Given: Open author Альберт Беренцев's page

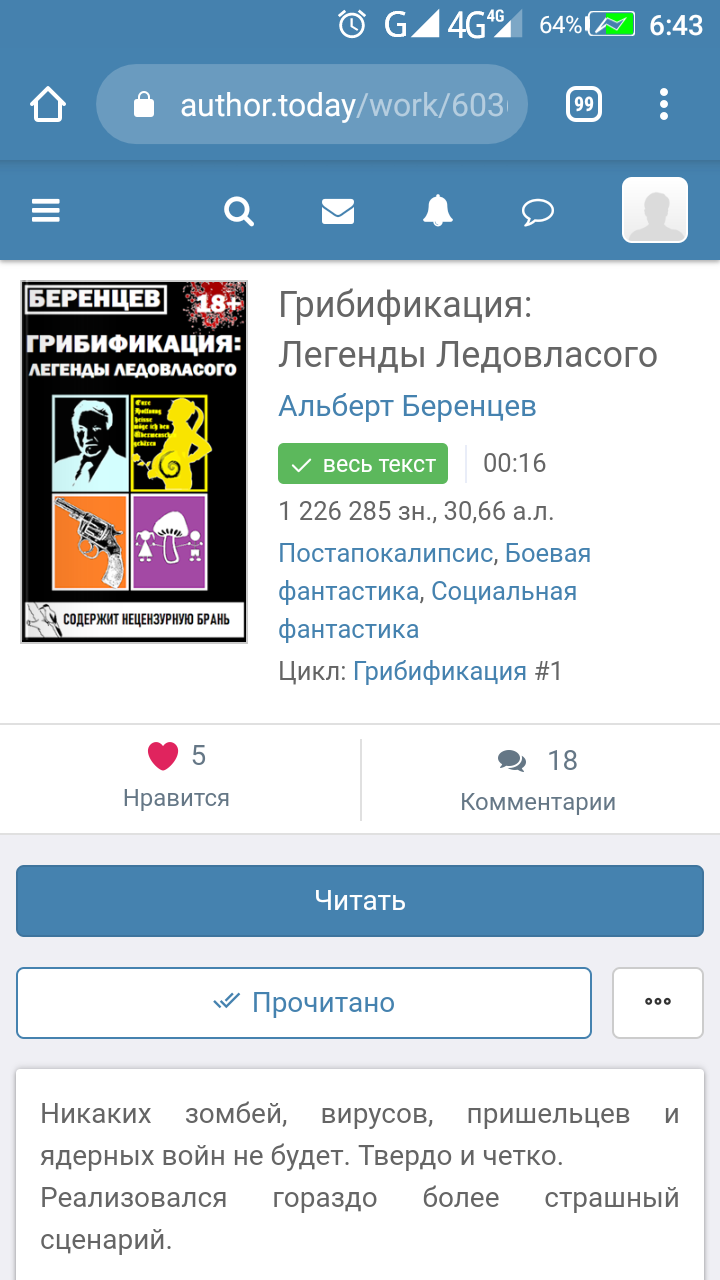Looking at the screenshot, I should (407, 406).
